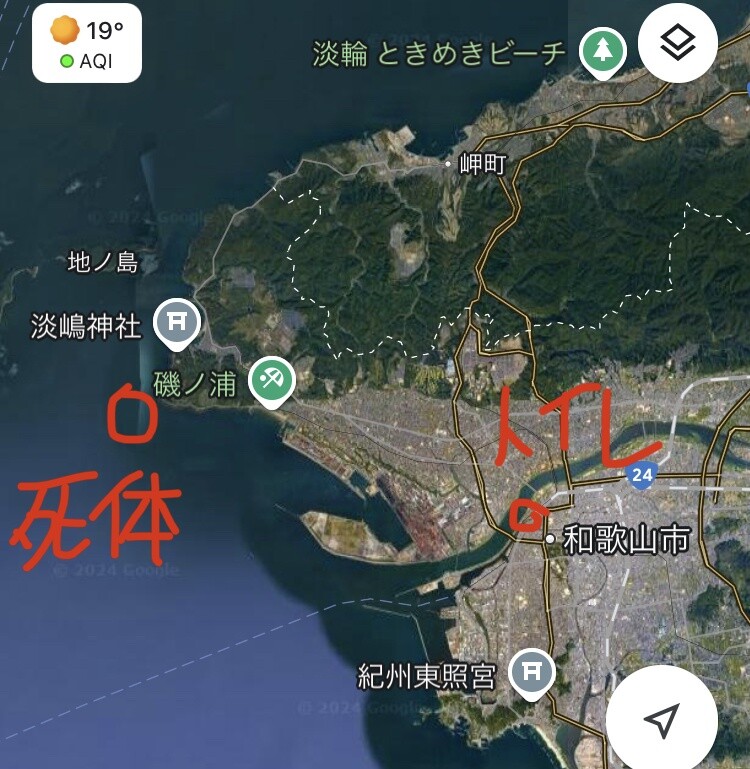Open the 淡輪 ときめきビーチ park pin

(x=602, y=52)
